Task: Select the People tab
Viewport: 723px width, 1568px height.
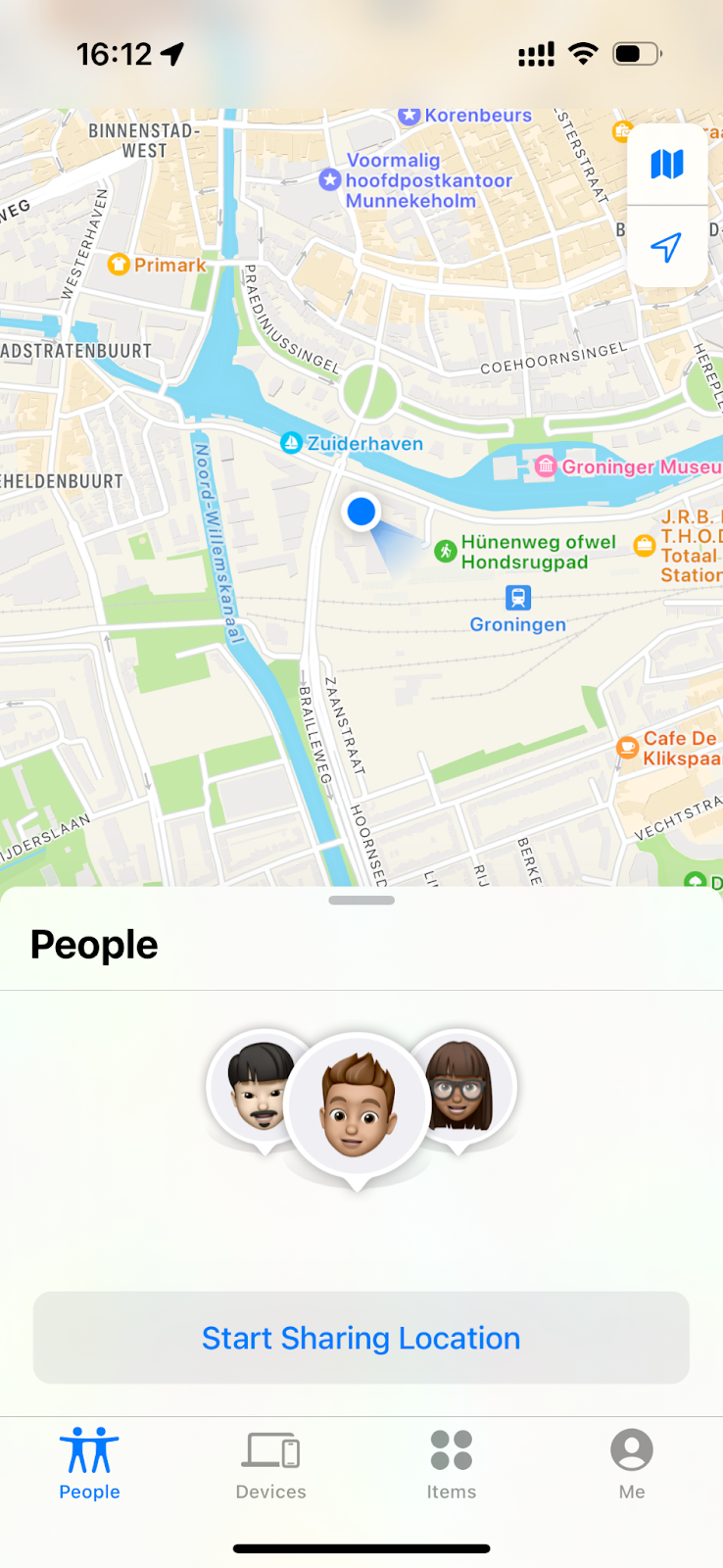Action: pyautogui.click(x=89, y=1464)
